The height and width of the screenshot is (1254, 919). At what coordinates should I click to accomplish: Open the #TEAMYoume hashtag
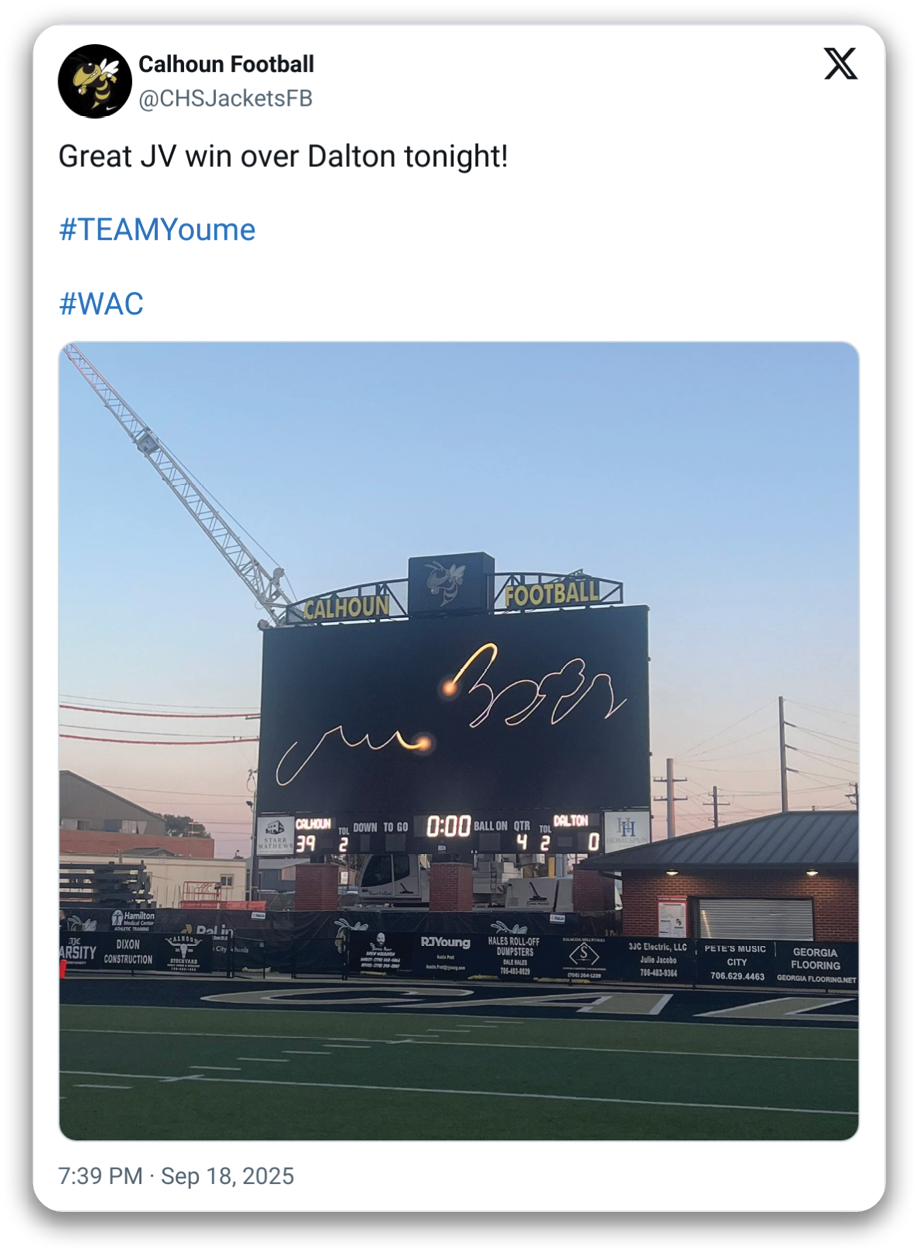(x=157, y=230)
